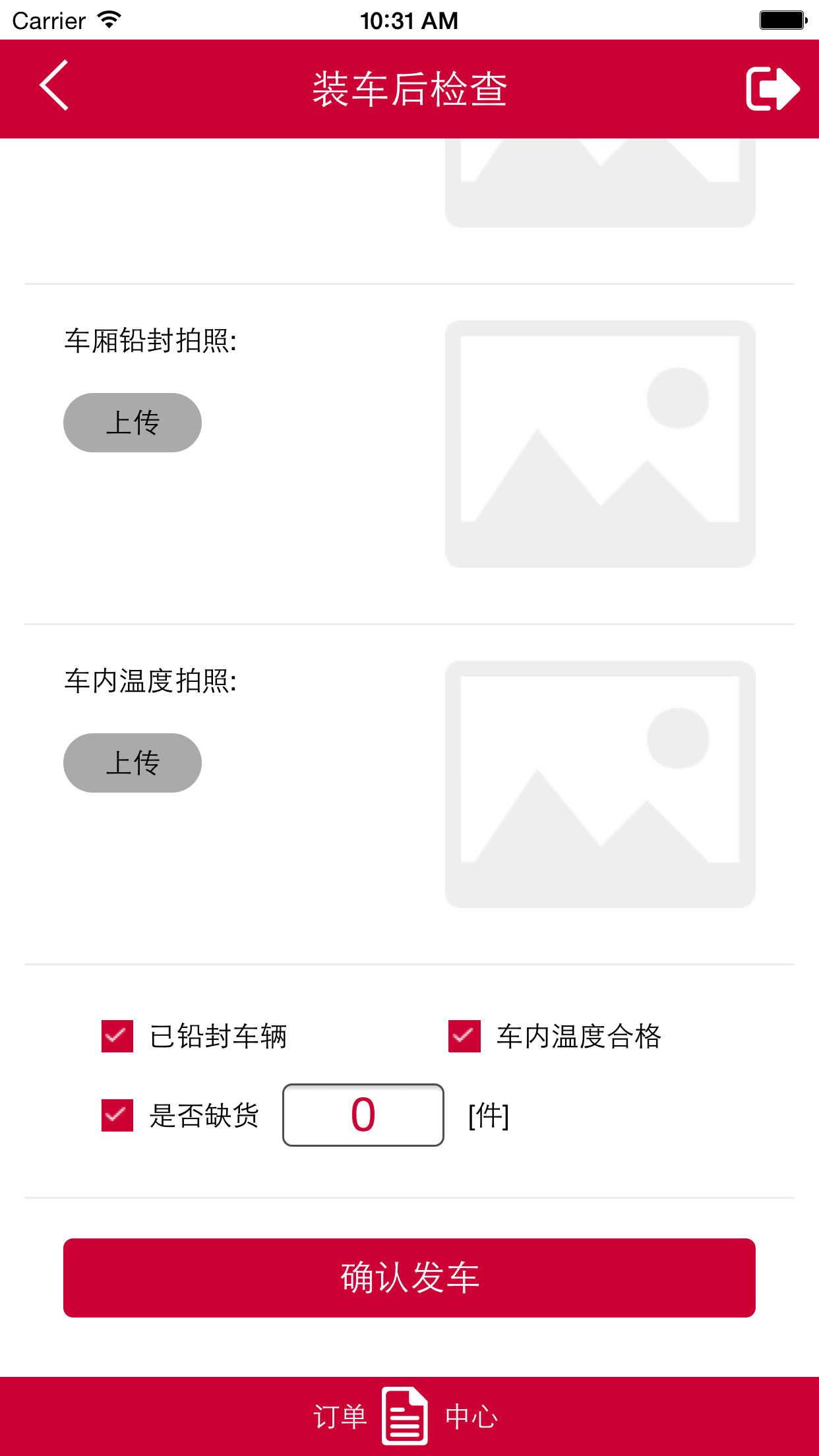Confirm departure with 确认发车

(409, 1278)
